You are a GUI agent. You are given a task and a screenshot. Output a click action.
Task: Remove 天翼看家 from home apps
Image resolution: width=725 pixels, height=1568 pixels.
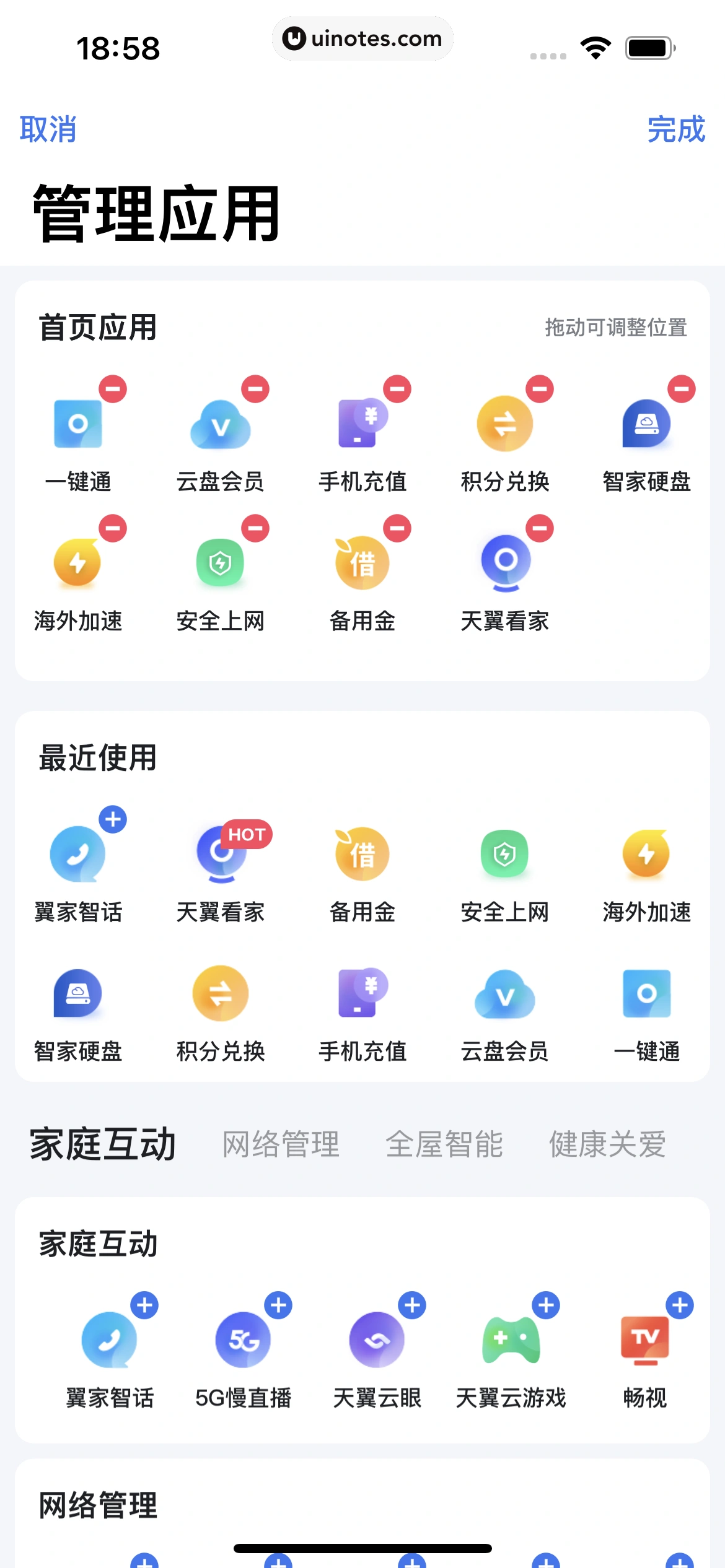click(540, 529)
